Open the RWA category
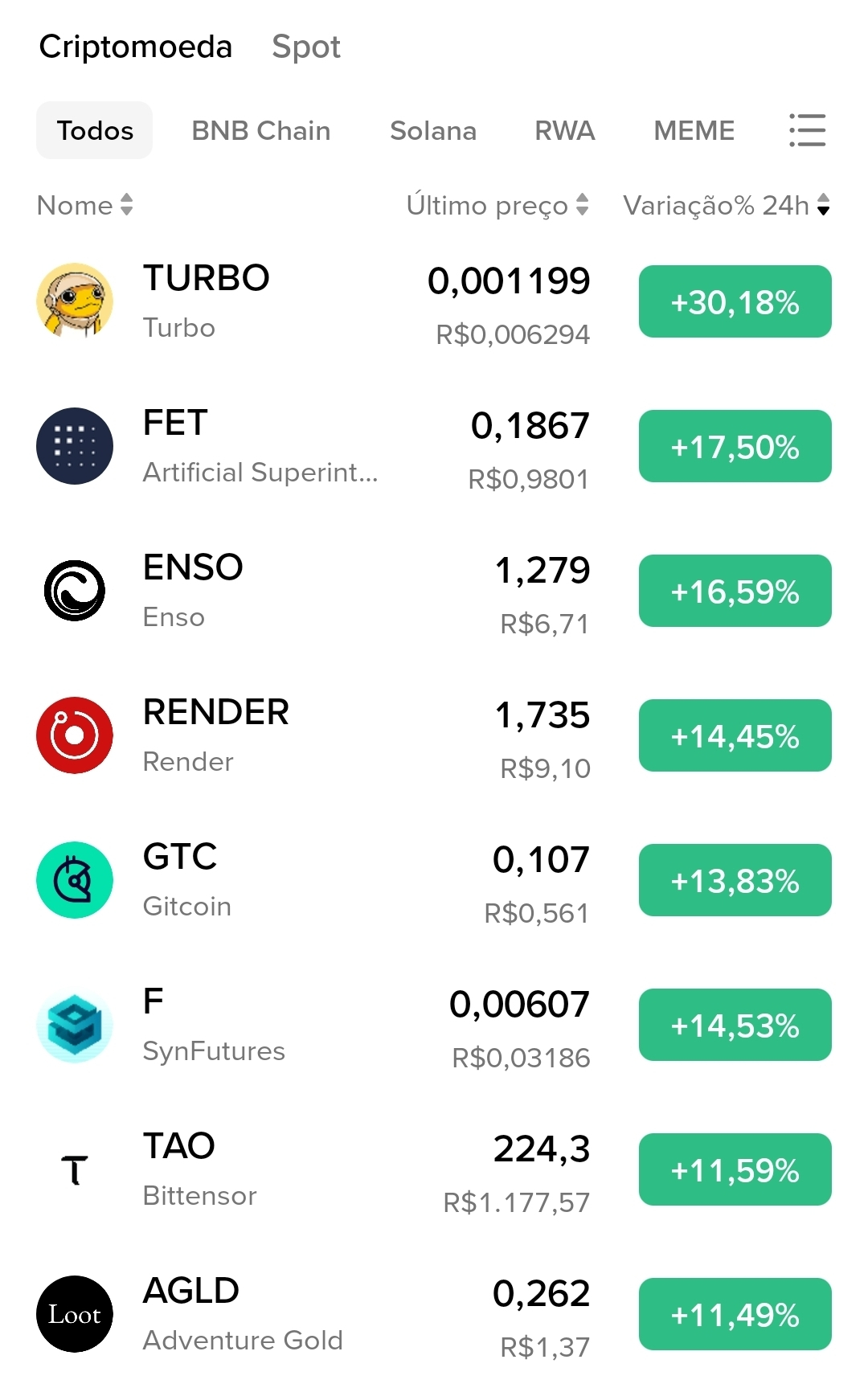Screen dimensions: 868x1380 pyautogui.click(x=564, y=130)
